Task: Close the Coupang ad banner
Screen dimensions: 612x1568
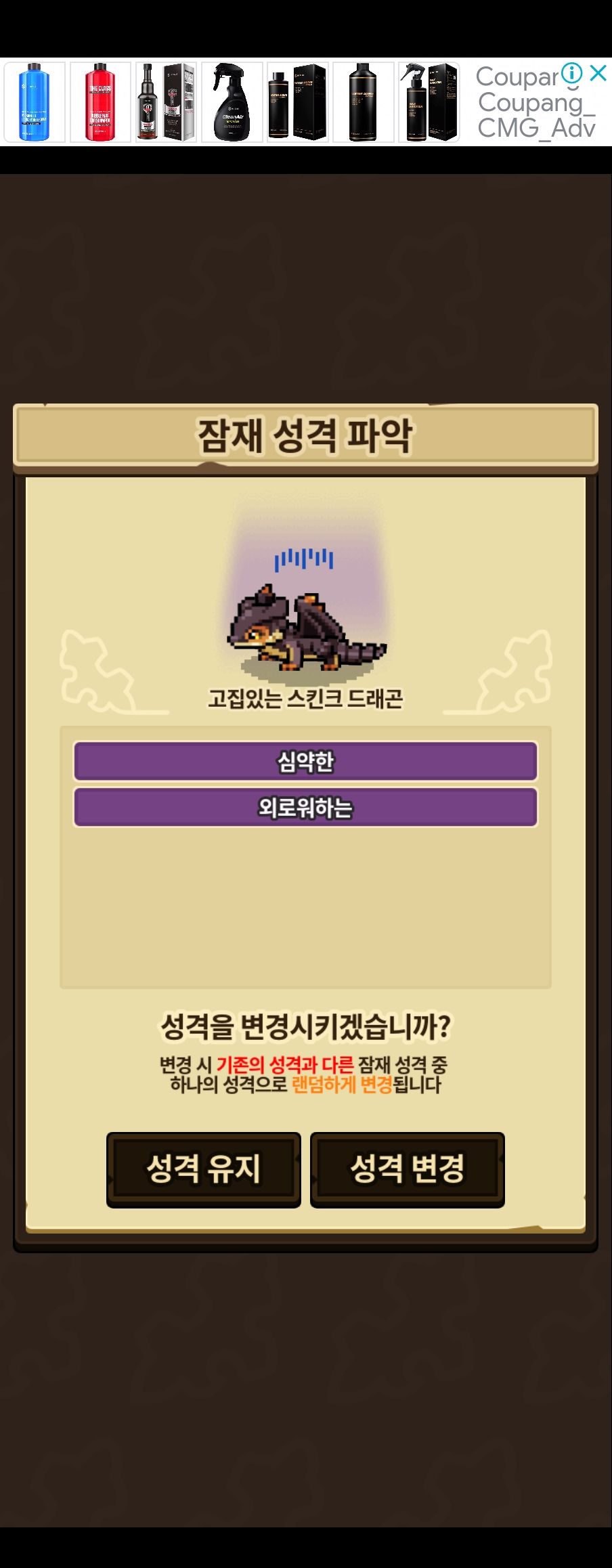Action: [x=598, y=73]
